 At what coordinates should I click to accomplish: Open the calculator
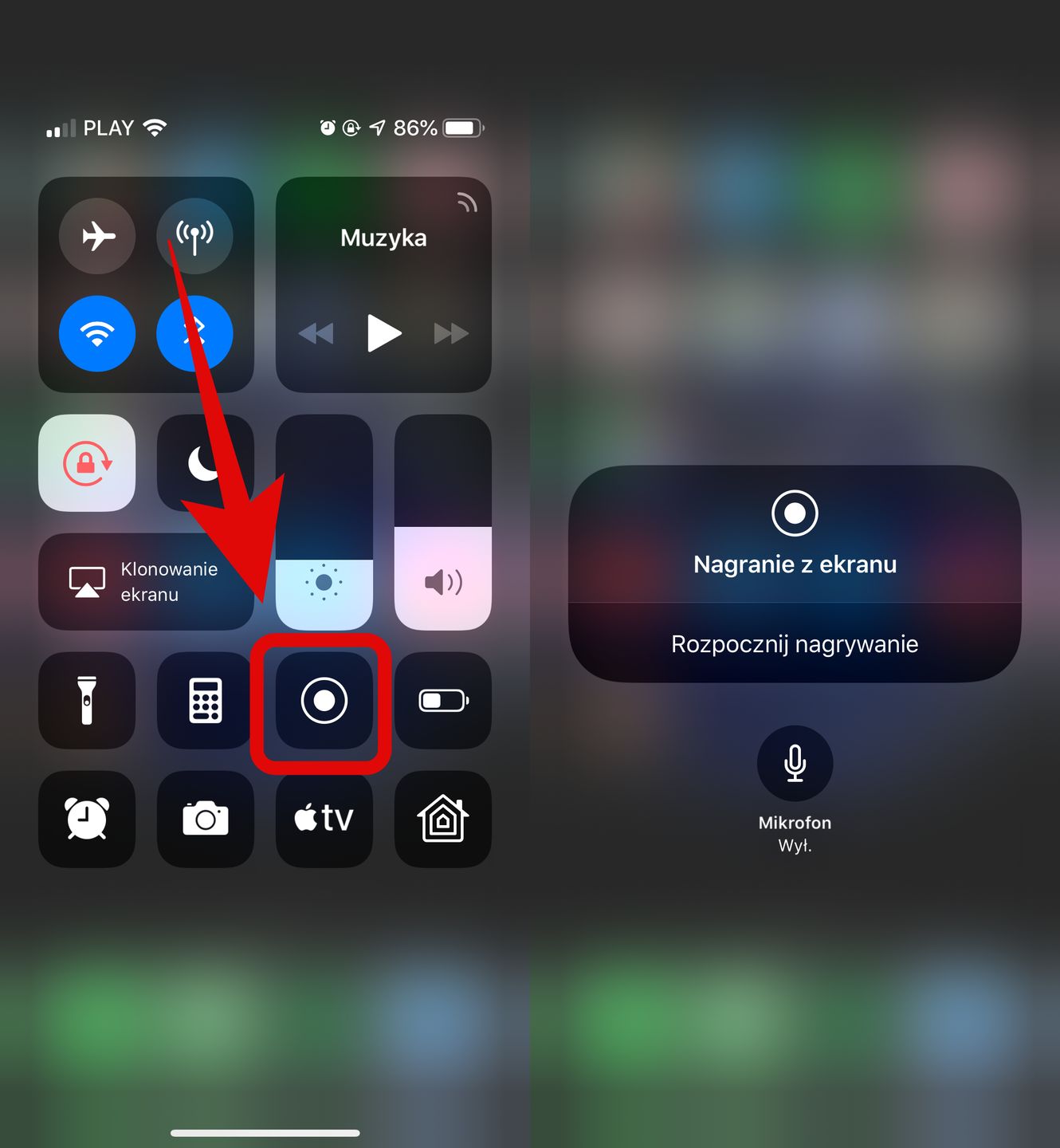[205, 700]
